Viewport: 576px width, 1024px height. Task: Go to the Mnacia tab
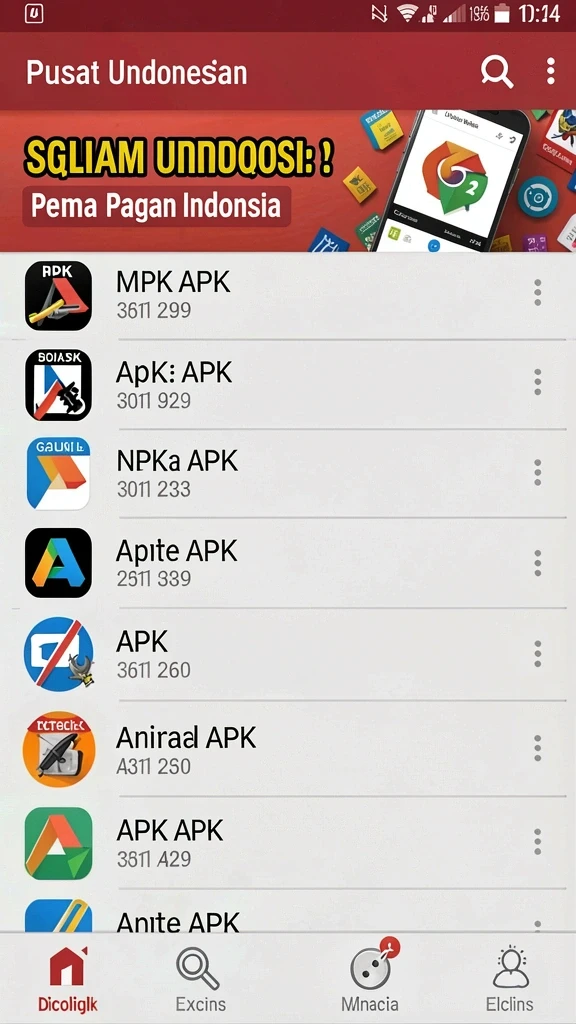370,976
